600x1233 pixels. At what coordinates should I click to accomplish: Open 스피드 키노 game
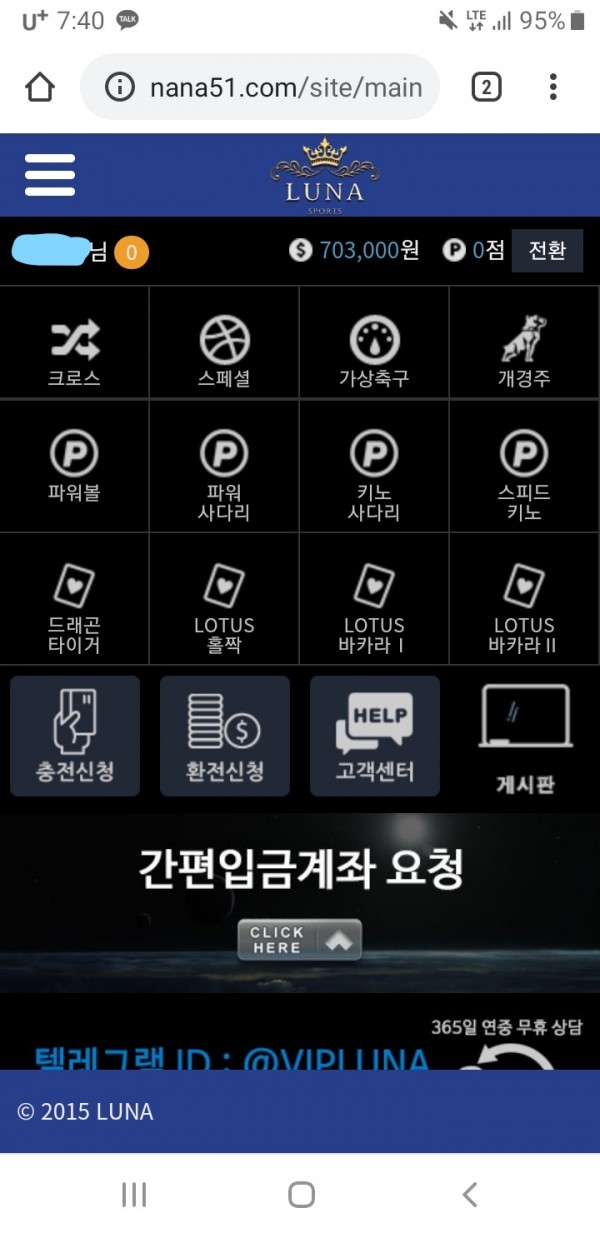[x=524, y=475]
